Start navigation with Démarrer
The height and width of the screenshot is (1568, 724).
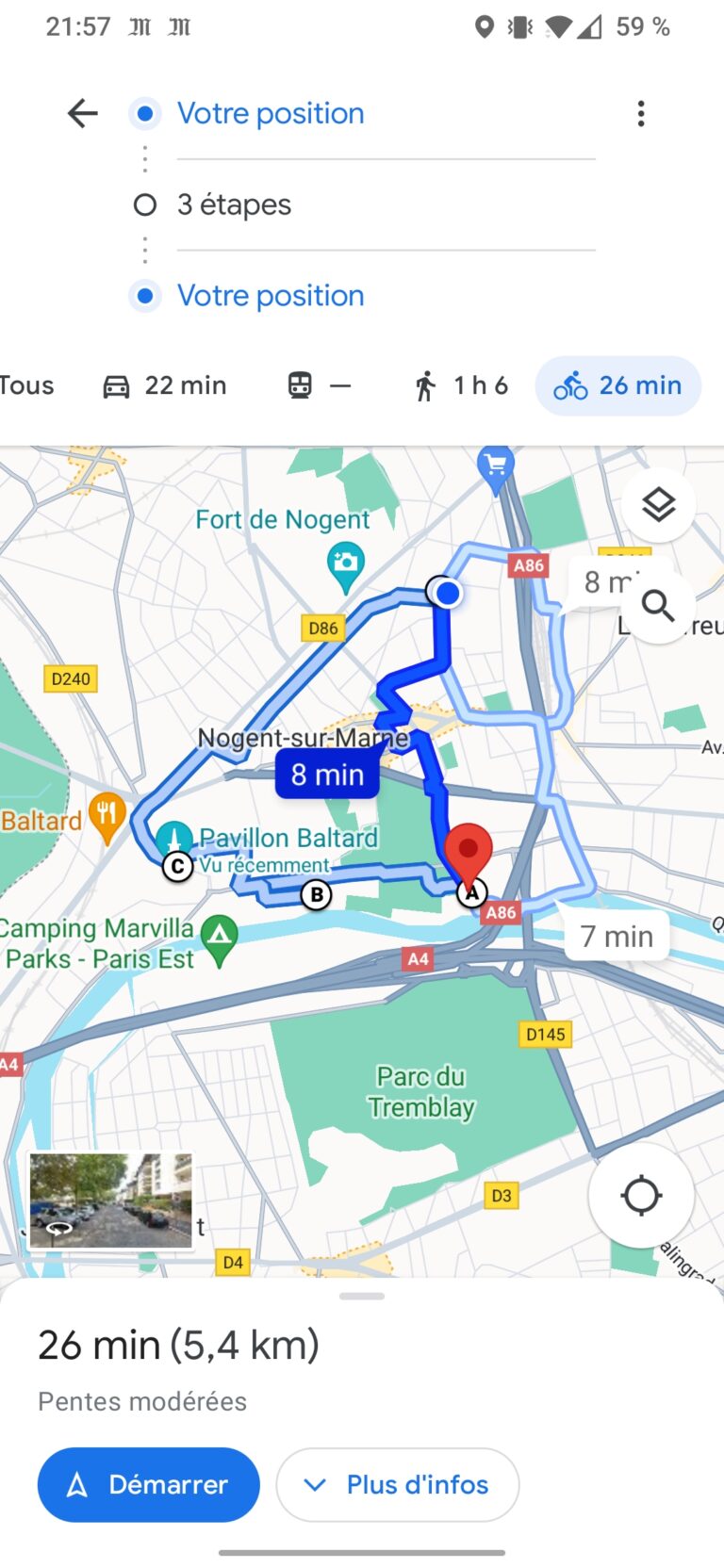148,1484
